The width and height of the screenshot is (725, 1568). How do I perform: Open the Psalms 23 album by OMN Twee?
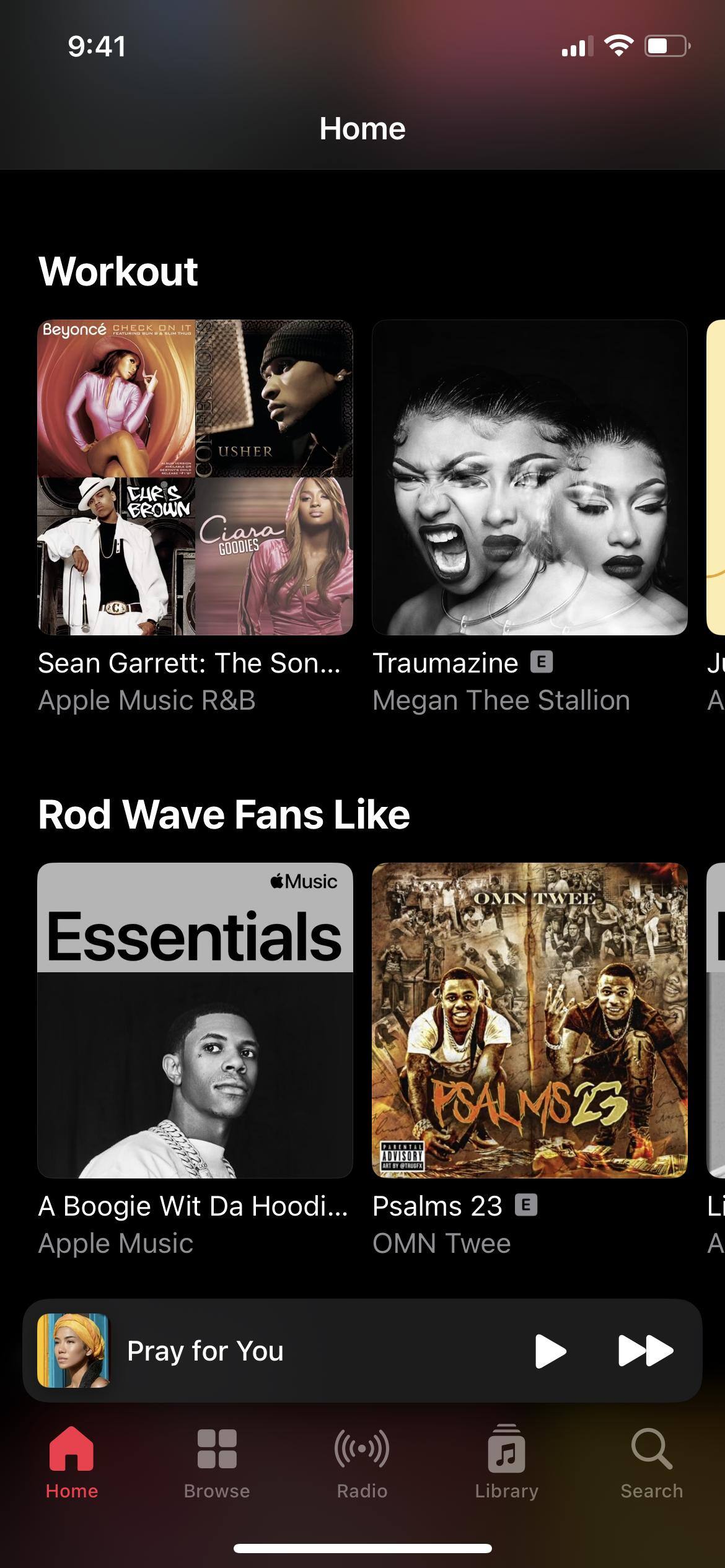[x=529, y=1020]
